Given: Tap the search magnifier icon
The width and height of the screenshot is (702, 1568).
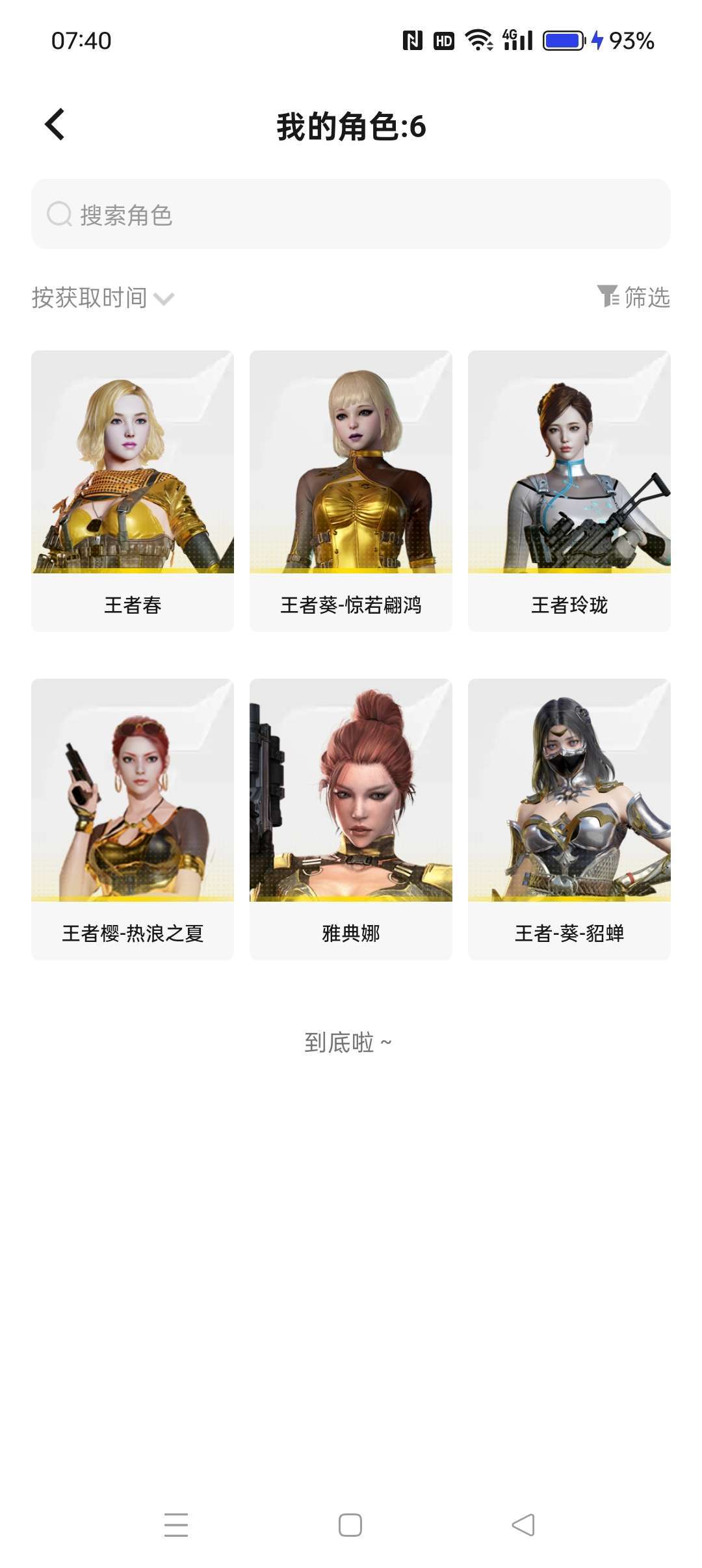Looking at the screenshot, I should tap(59, 214).
